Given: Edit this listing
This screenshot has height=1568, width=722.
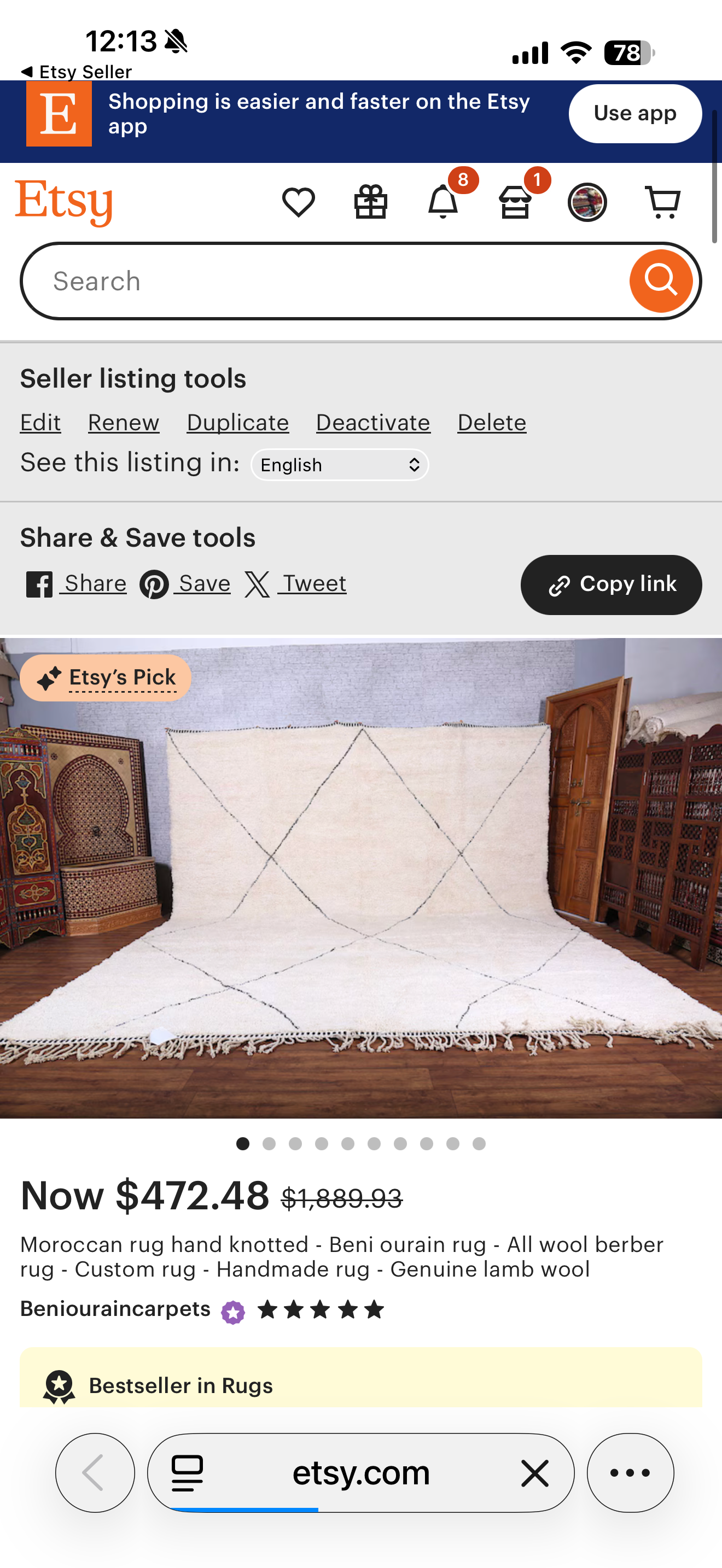Looking at the screenshot, I should point(40,423).
